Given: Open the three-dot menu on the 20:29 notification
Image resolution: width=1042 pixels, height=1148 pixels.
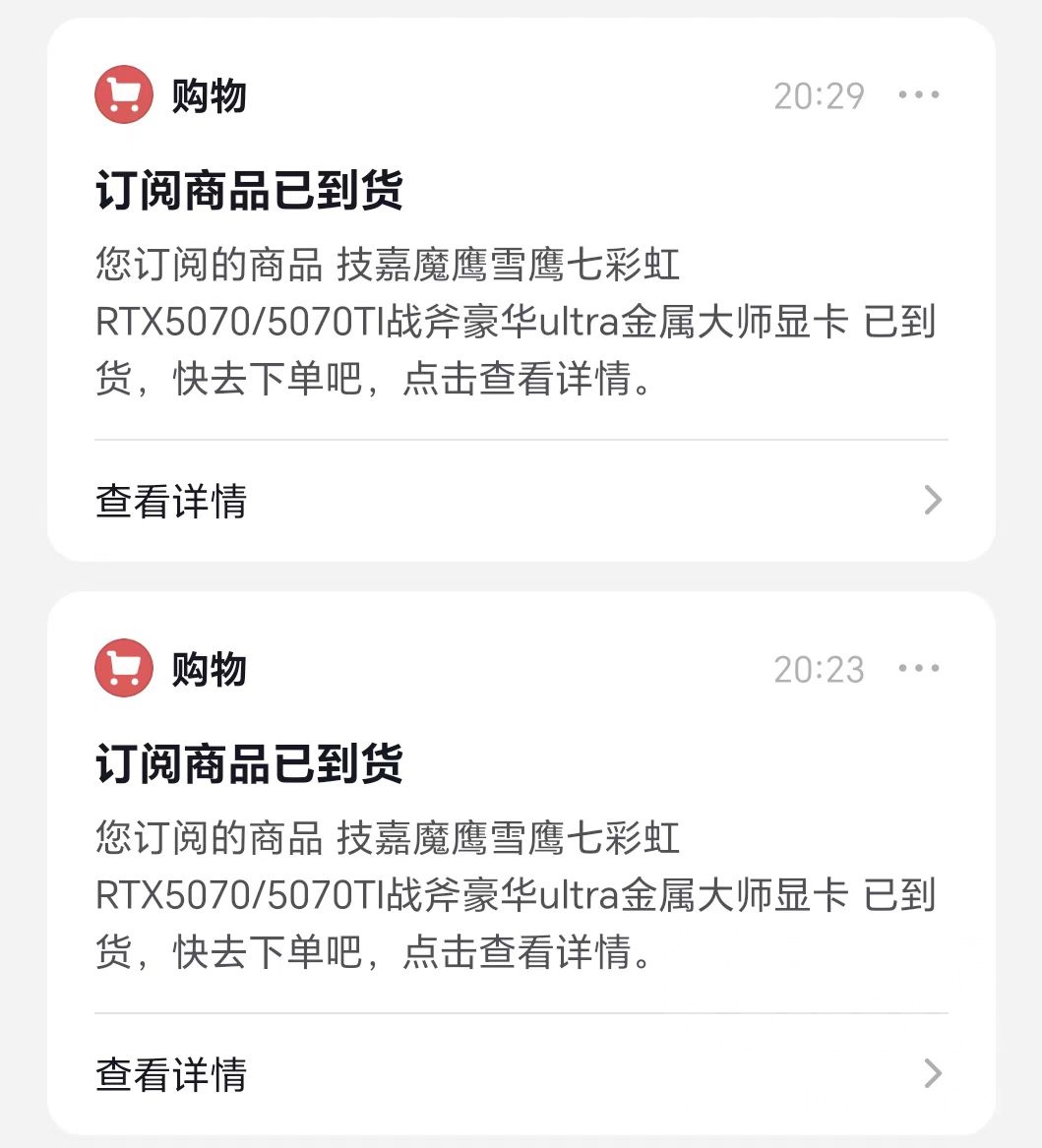Looking at the screenshot, I should pos(920,93).
